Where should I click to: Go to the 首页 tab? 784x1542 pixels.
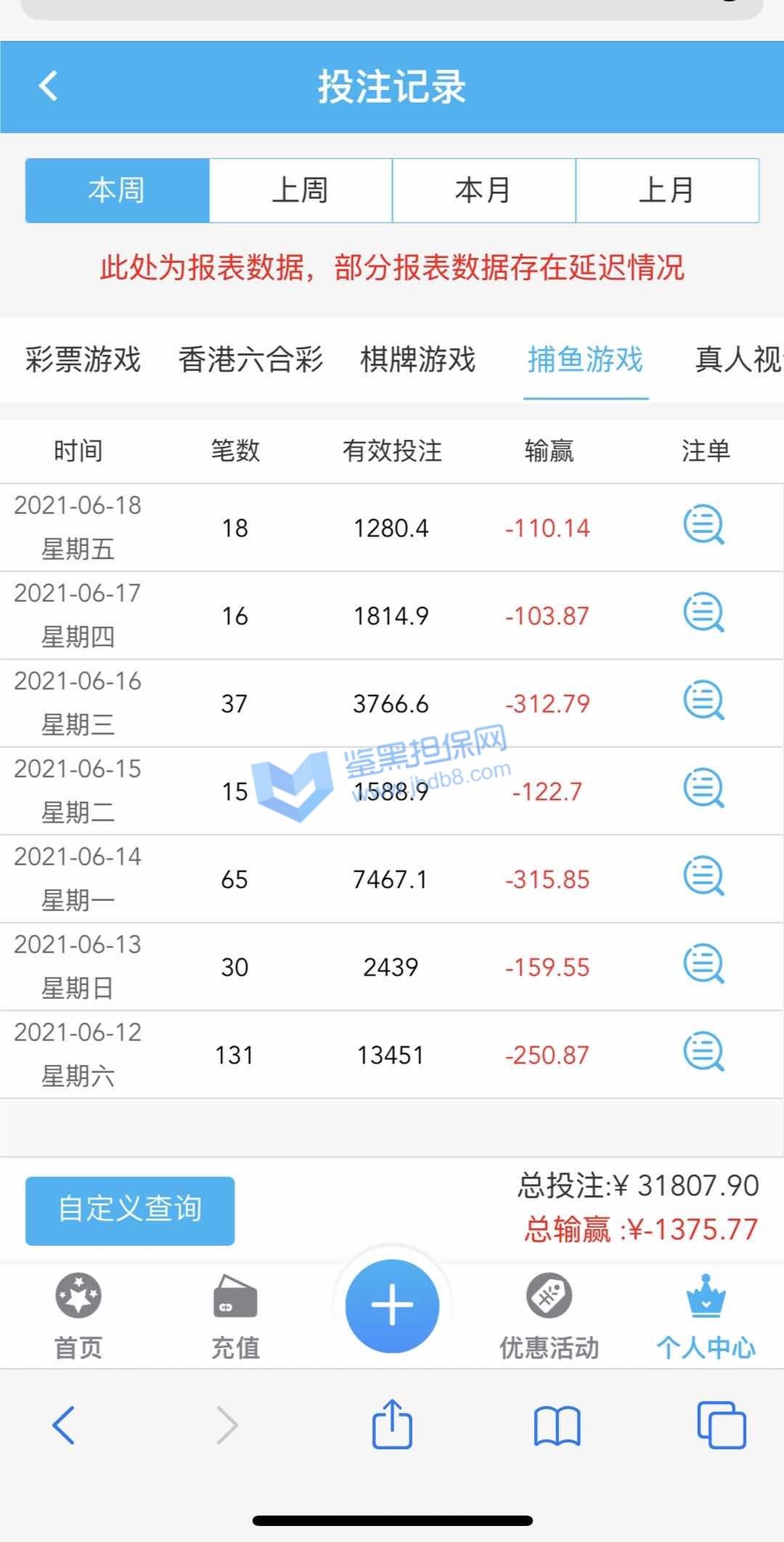coord(78,1316)
